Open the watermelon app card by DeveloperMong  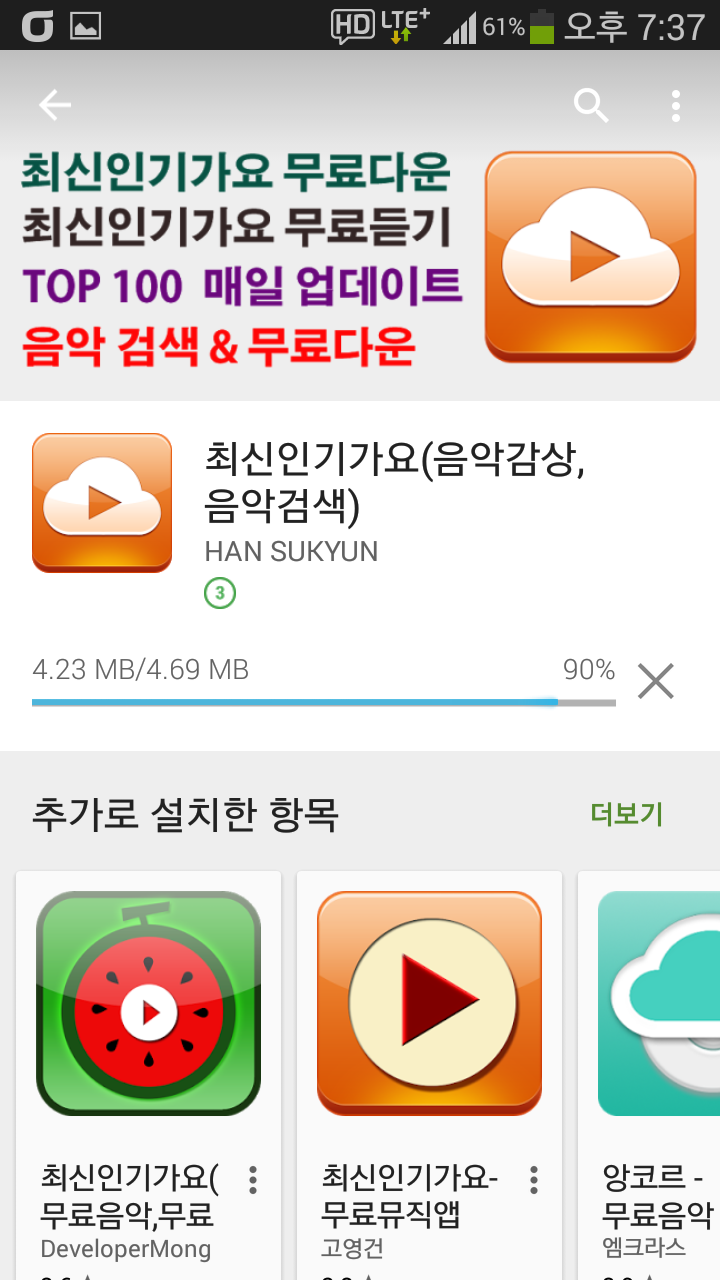(x=148, y=1004)
